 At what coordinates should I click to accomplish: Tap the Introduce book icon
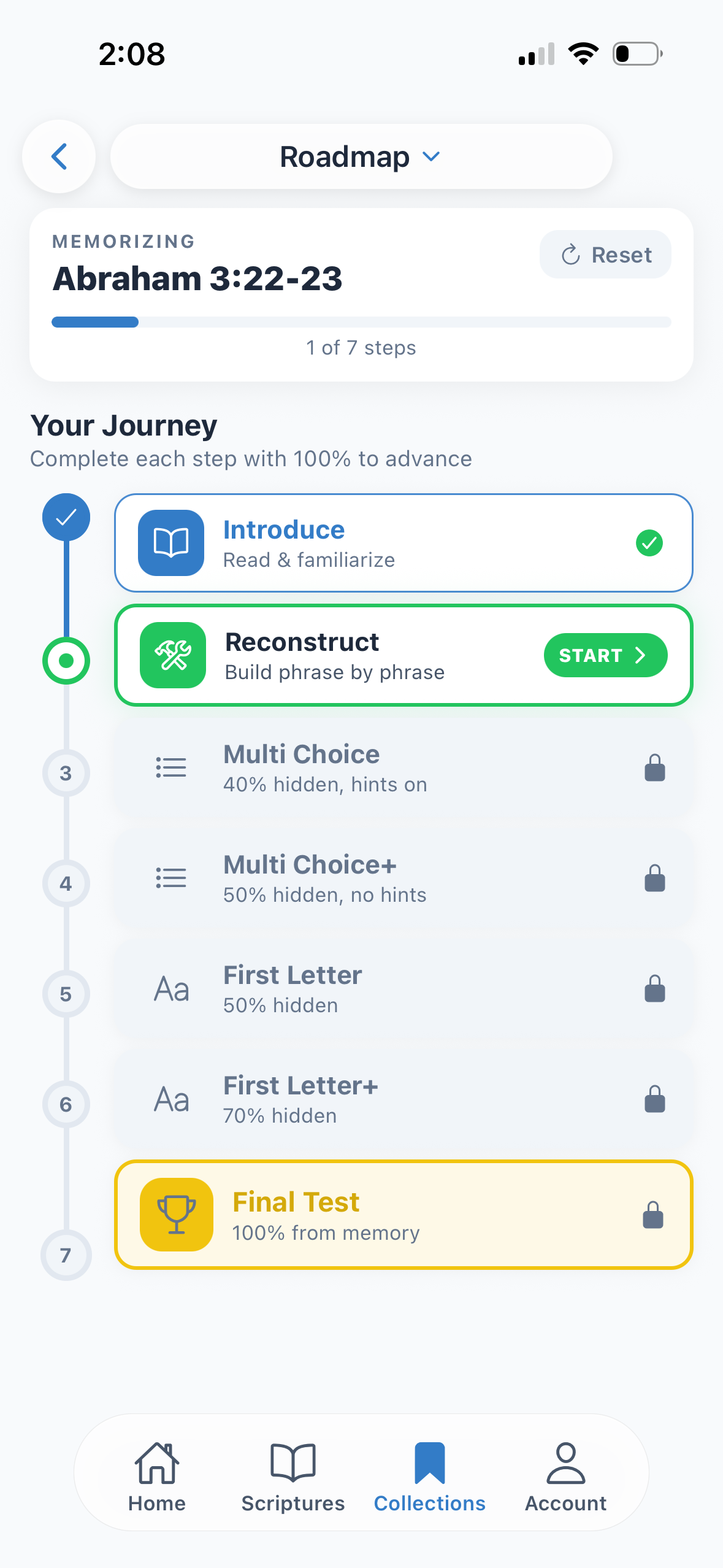(172, 543)
